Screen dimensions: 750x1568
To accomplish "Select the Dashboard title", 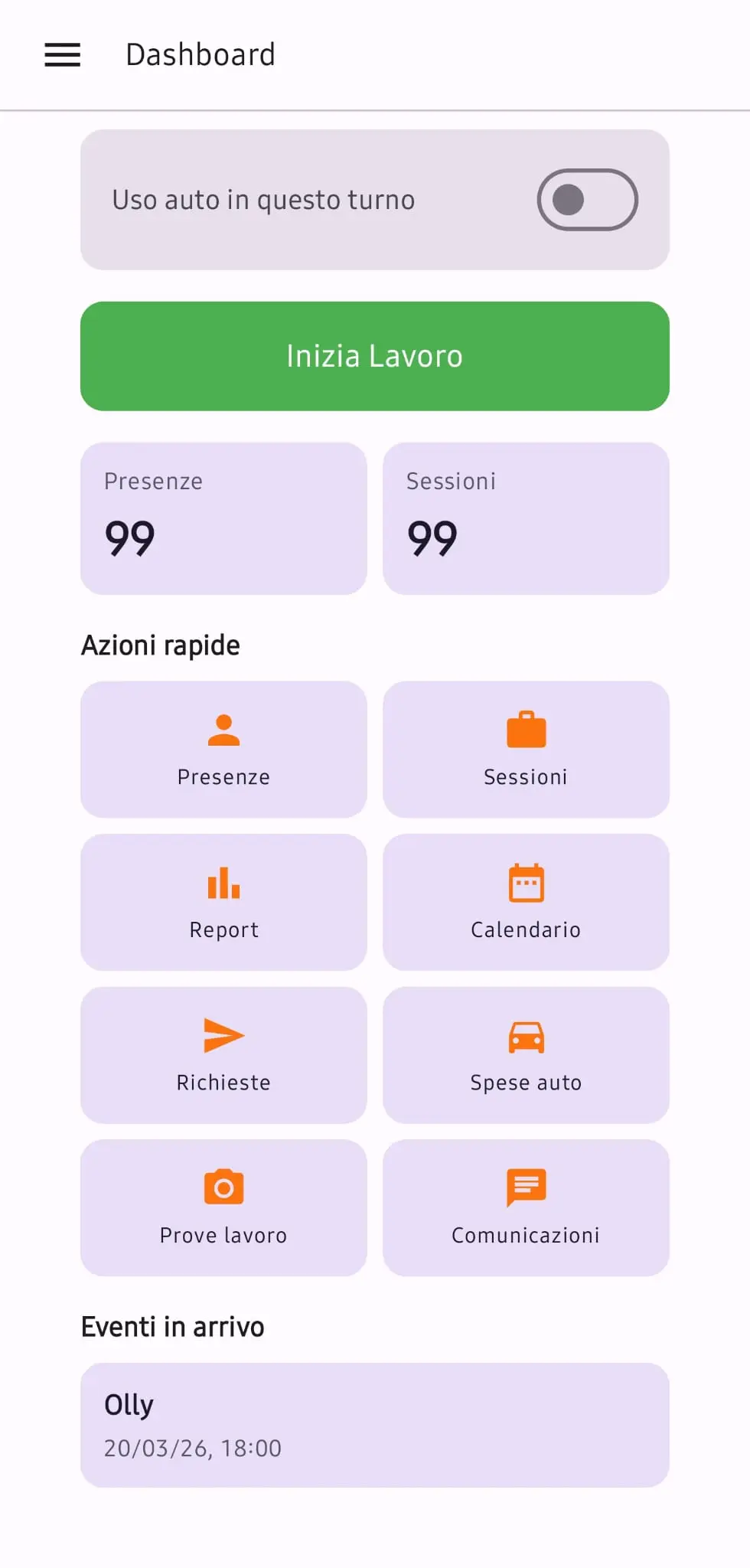I will [x=201, y=54].
